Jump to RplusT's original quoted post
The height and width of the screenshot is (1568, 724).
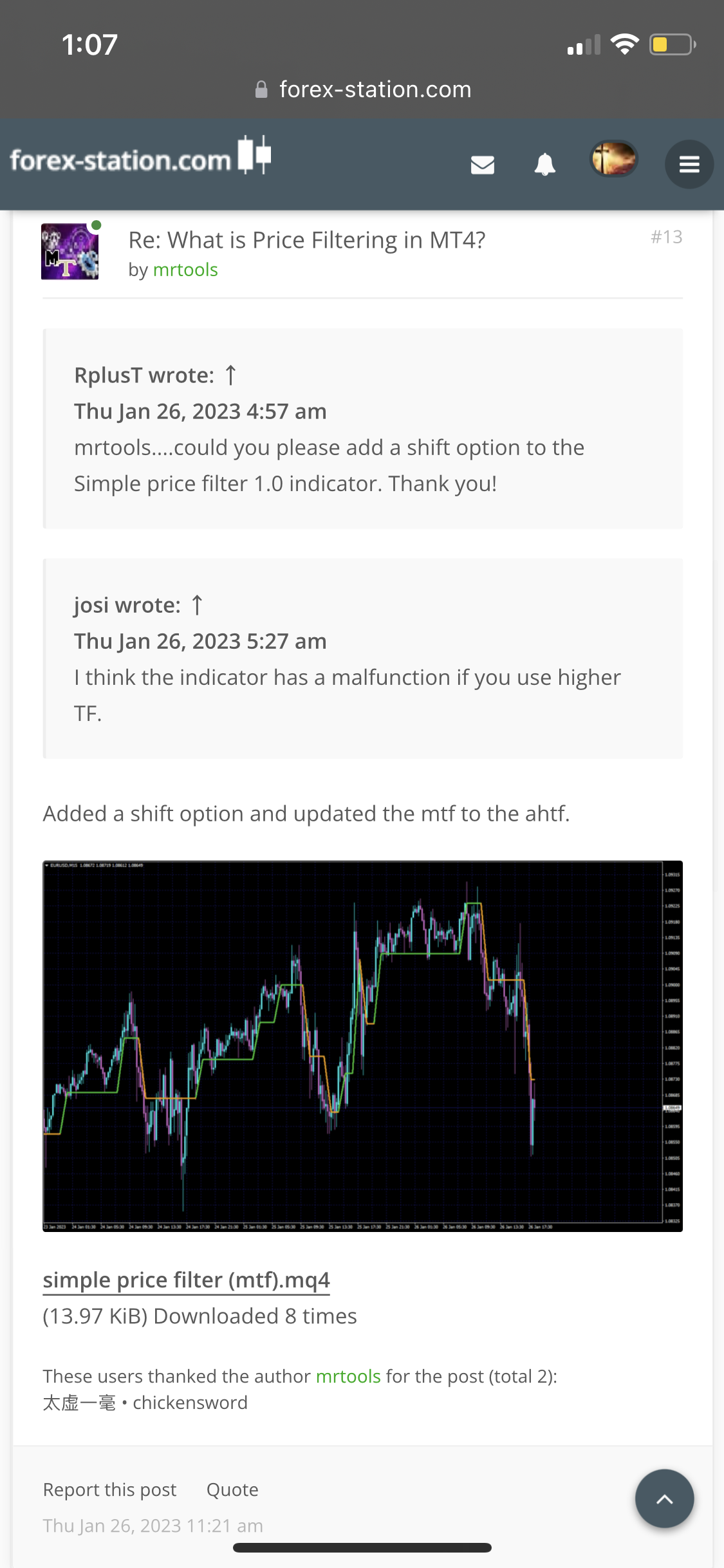point(230,375)
